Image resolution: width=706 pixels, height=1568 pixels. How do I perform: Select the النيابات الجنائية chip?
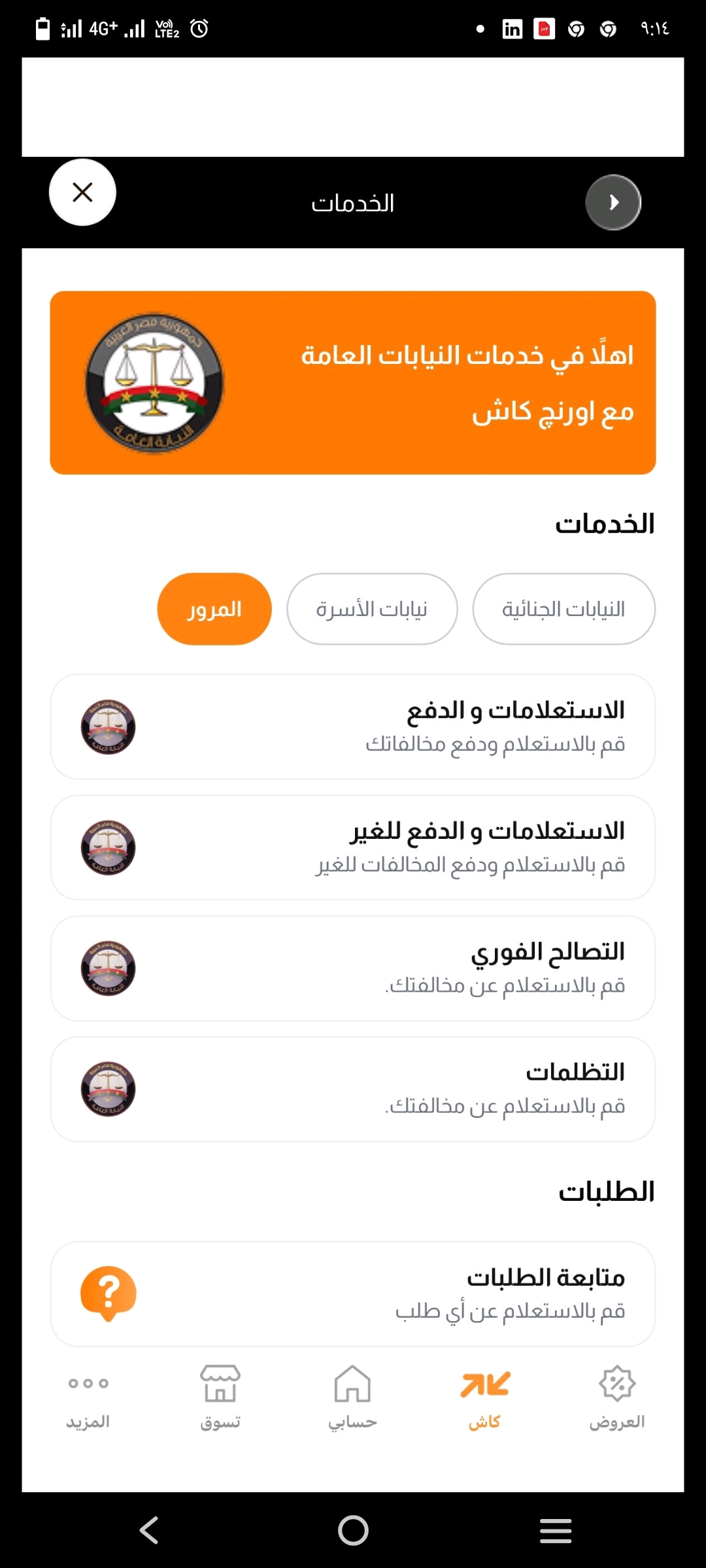coord(563,609)
